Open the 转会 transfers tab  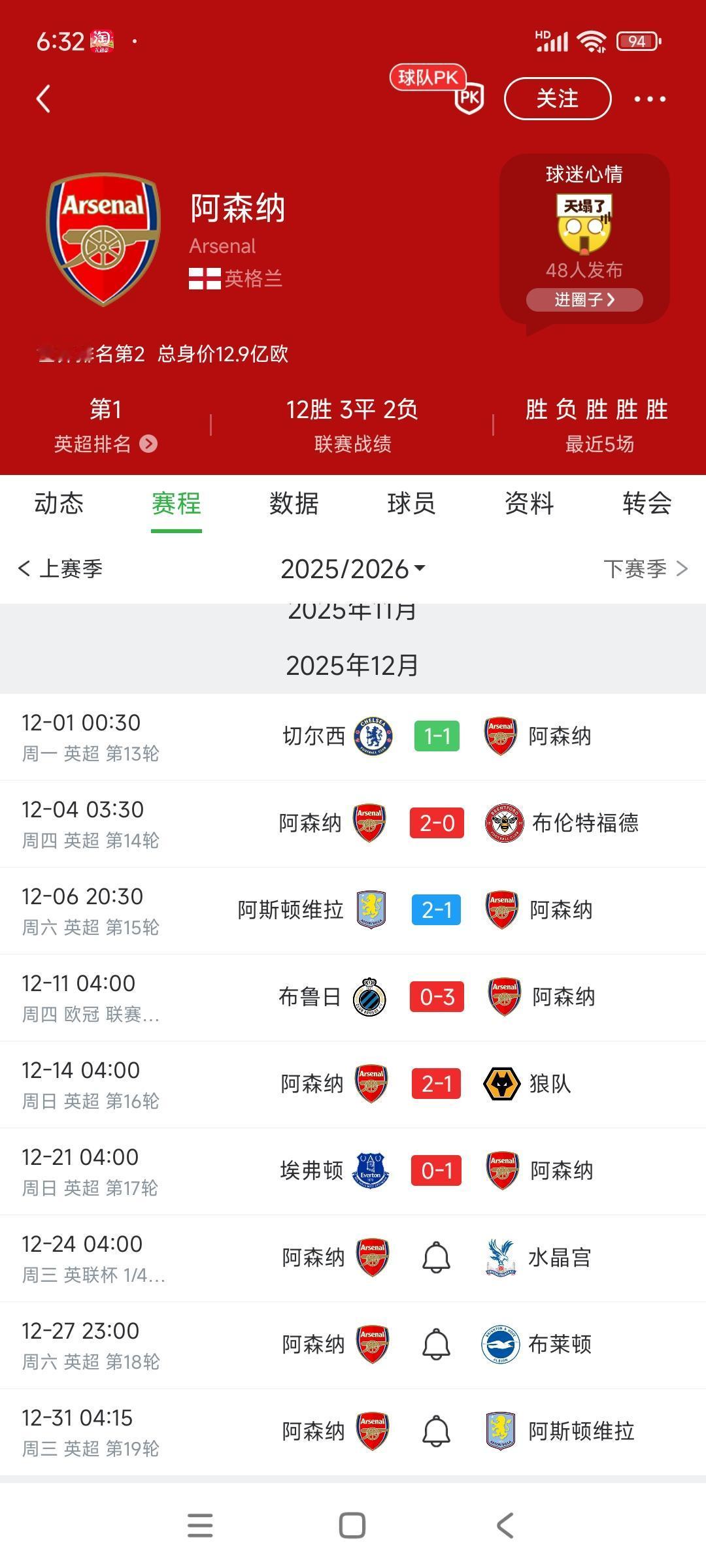647,503
